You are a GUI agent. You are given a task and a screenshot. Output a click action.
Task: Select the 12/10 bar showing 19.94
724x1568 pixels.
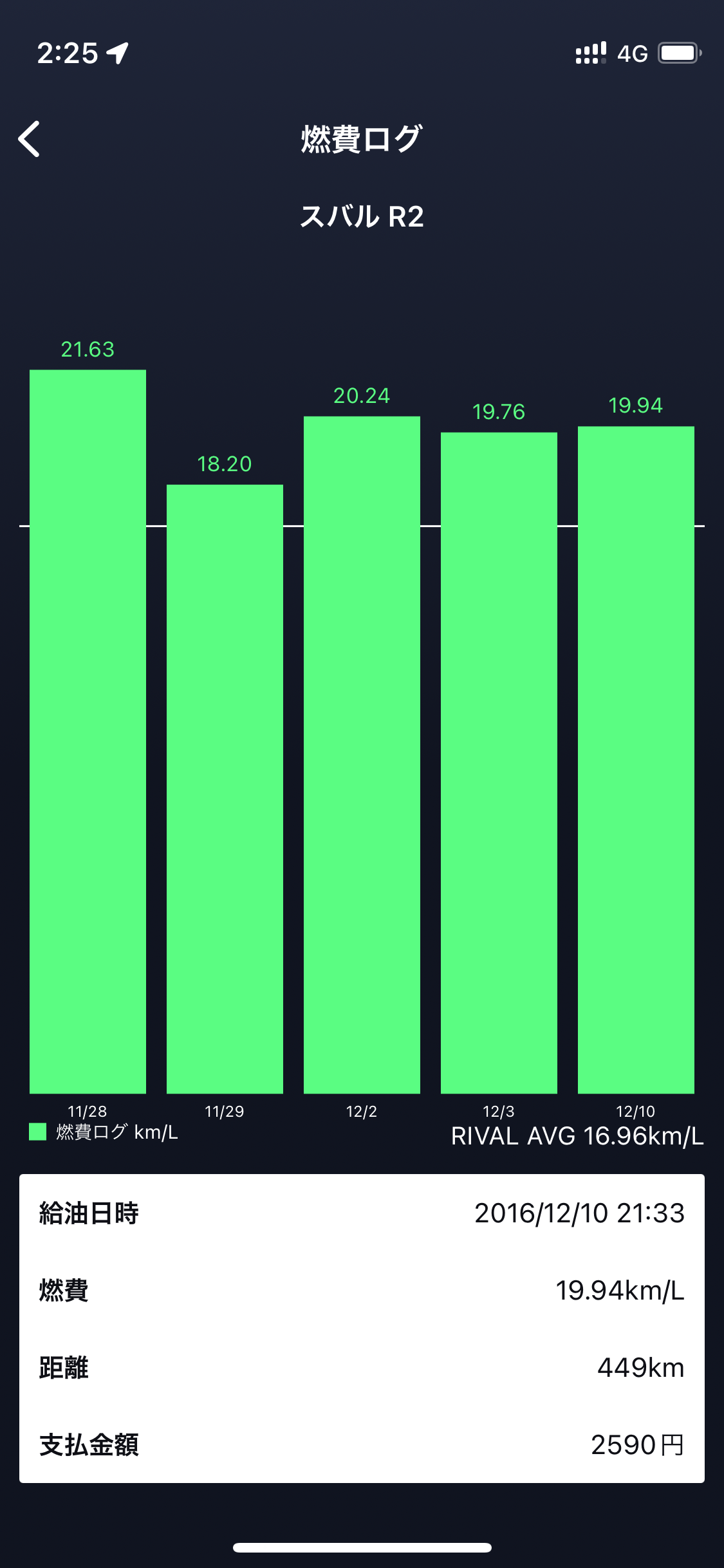tap(636, 760)
